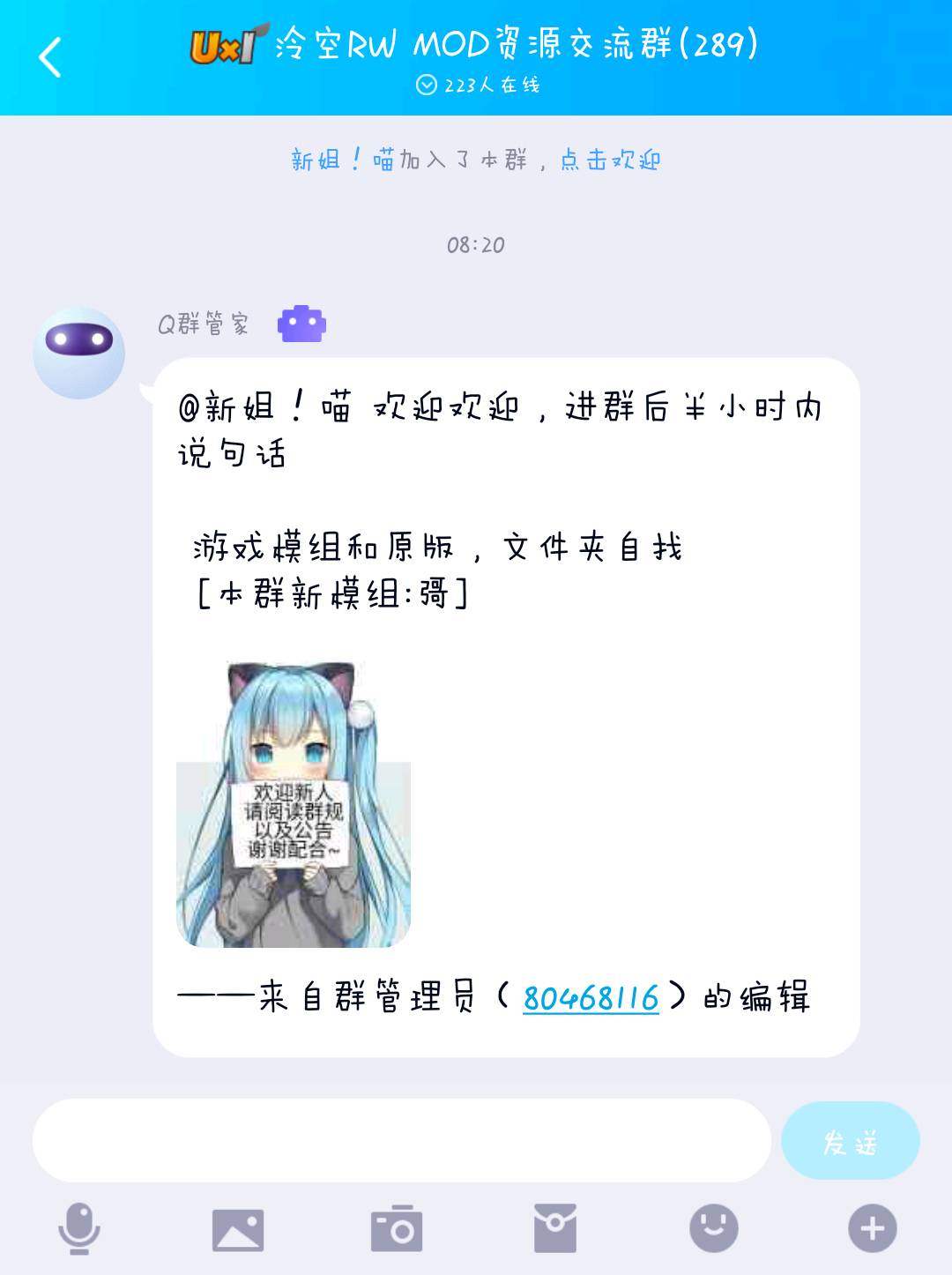Open the Q群管家 robot avatar
Screen dimensions: 952x1275
78,353
